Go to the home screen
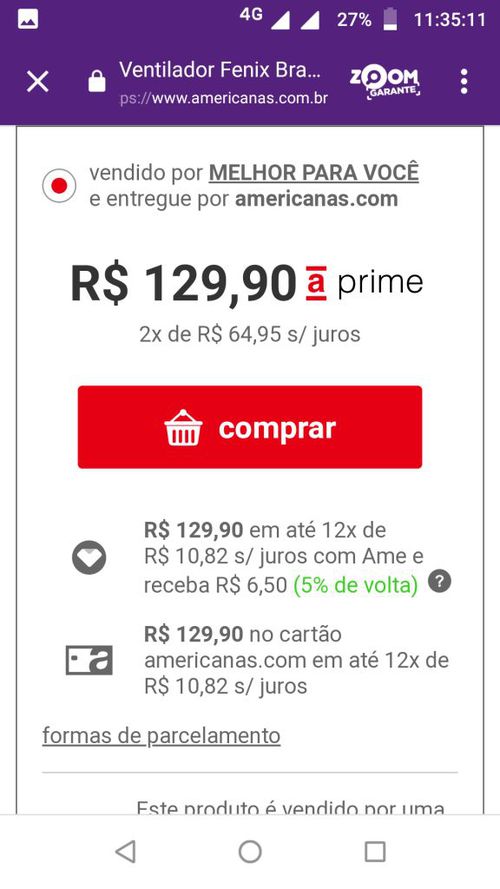The width and height of the screenshot is (500, 889). click(250, 852)
